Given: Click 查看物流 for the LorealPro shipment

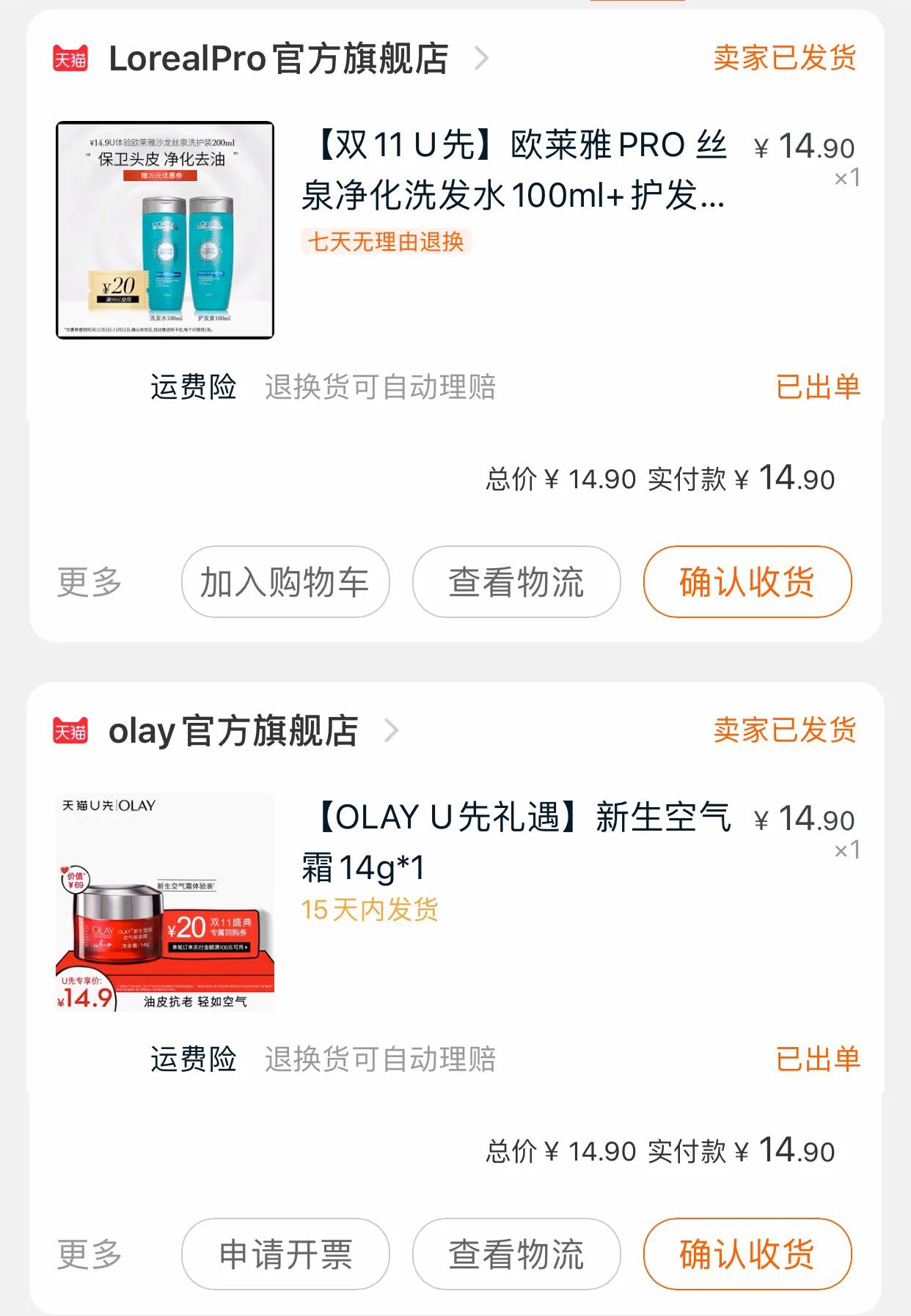Looking at the screenshot, I should point(515,581).
